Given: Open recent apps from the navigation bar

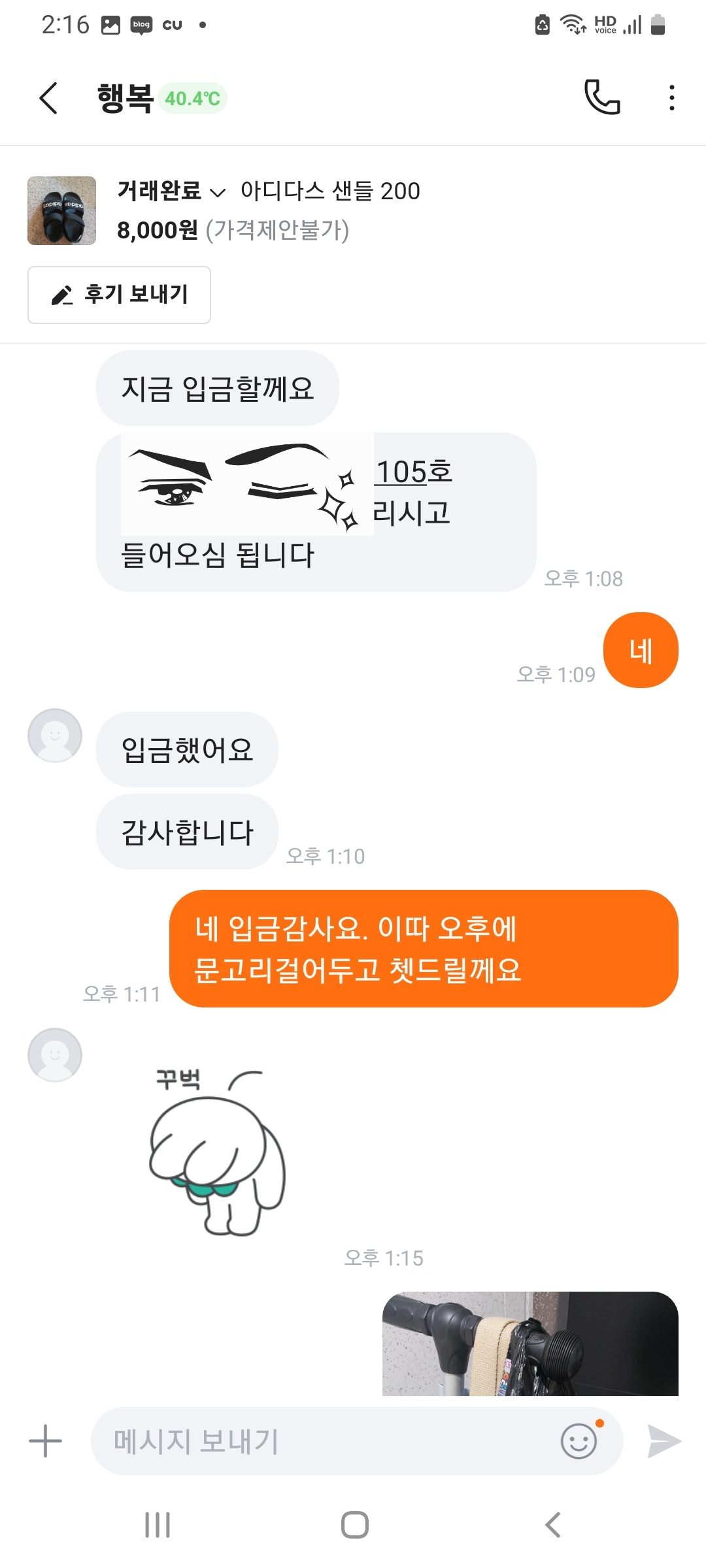Looking at the screenshot, I should click(x=158, y=1525).
